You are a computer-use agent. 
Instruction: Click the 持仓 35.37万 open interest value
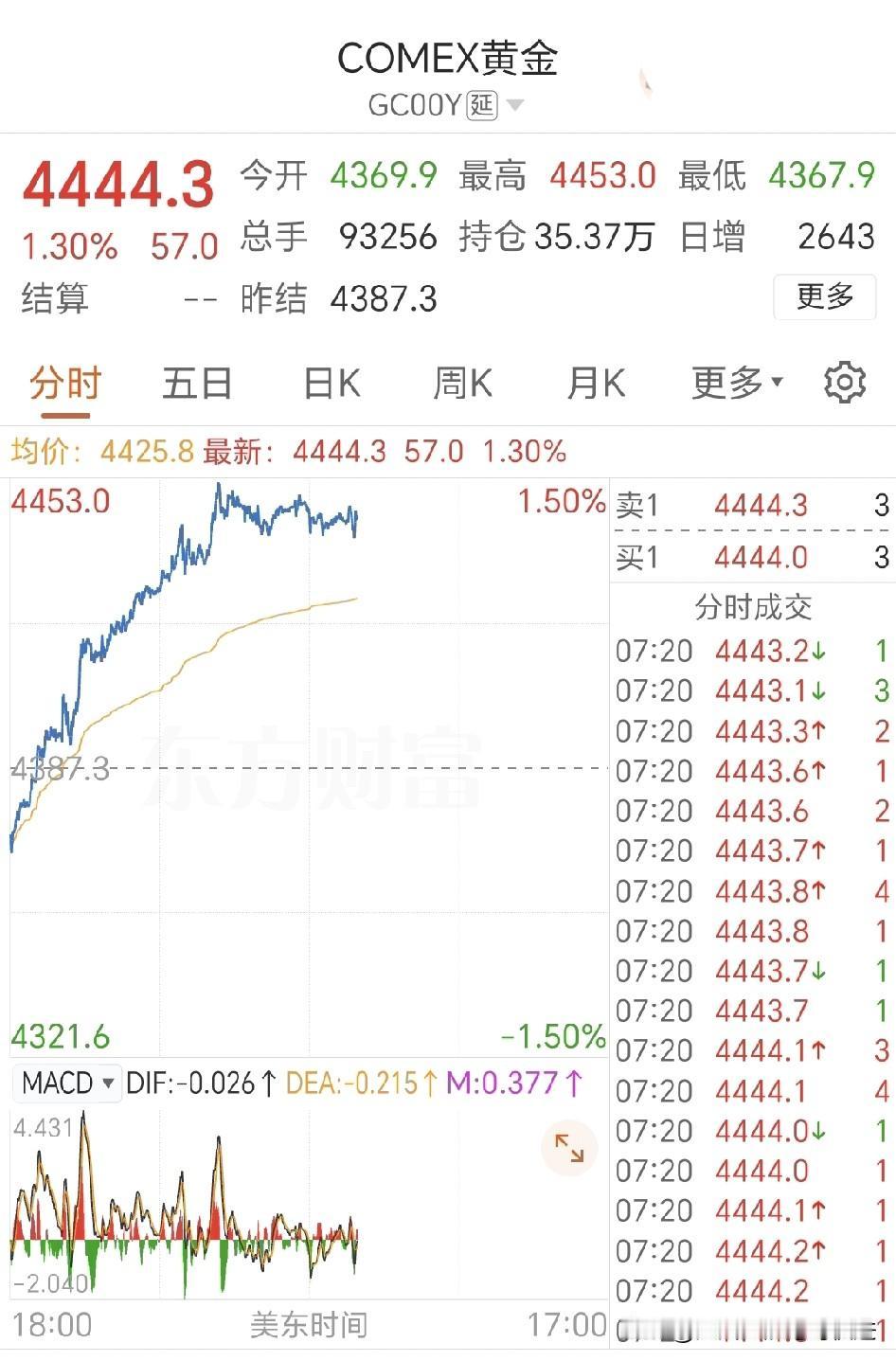pos(595,238)
